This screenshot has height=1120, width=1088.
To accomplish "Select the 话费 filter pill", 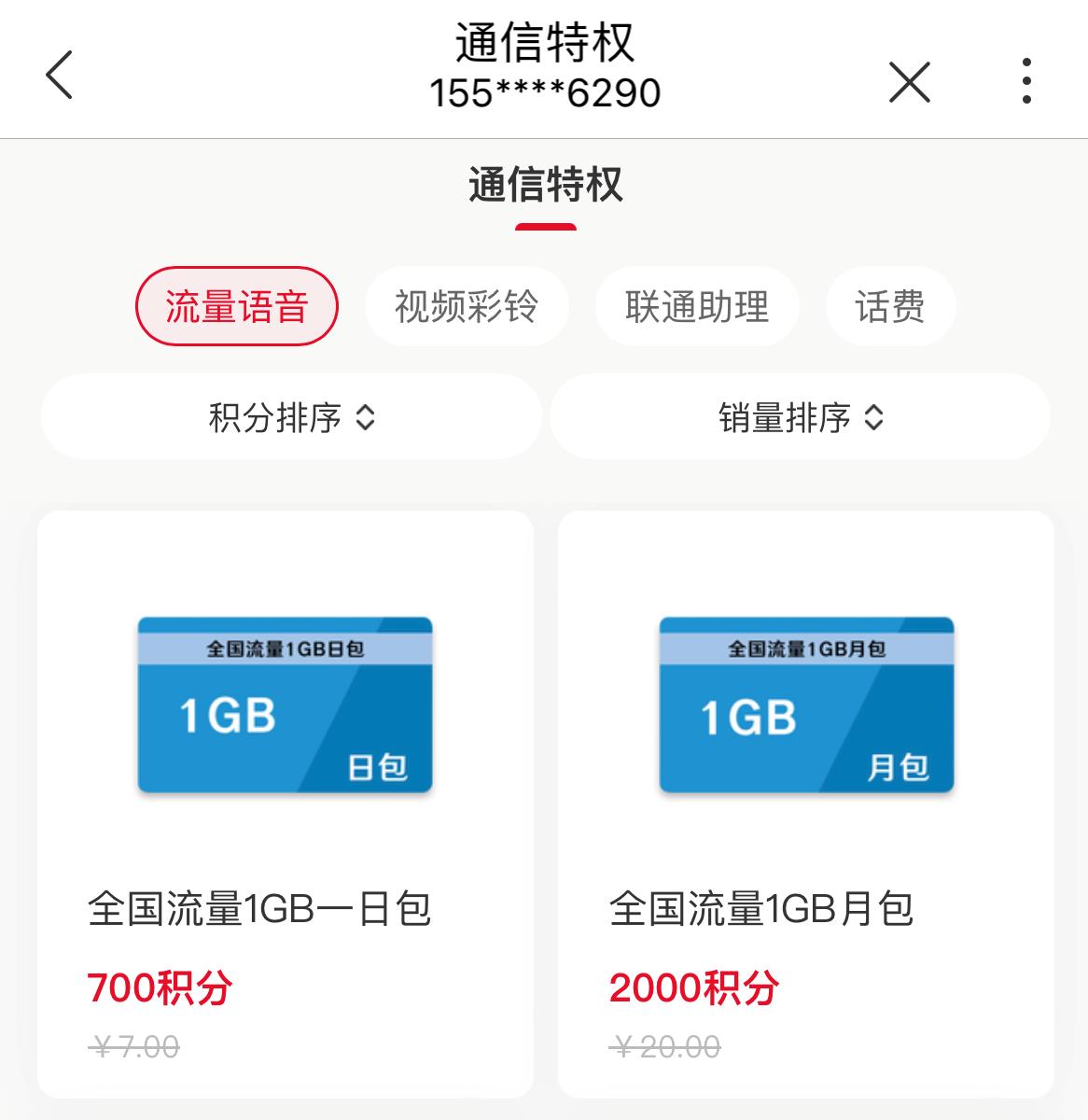I will coord(889,306).
